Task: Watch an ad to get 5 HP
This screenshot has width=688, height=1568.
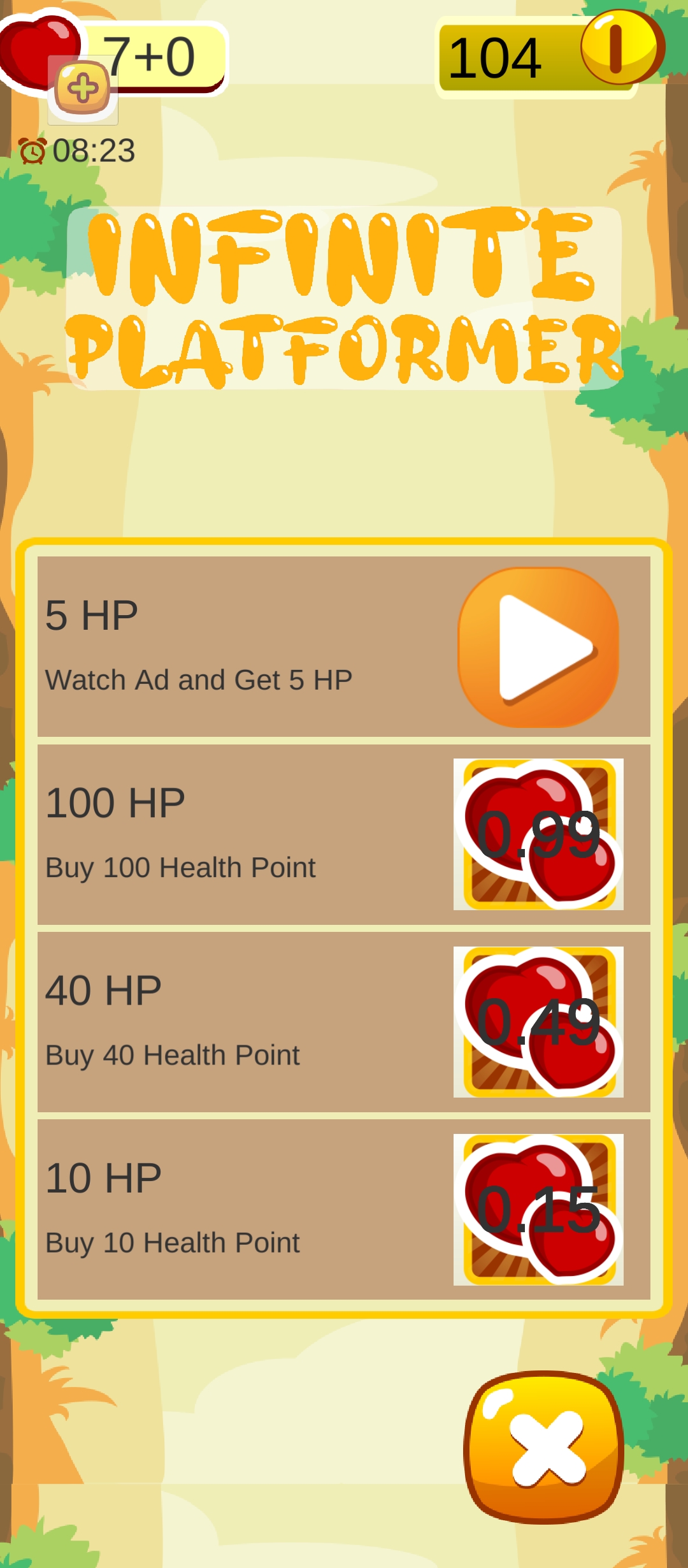Action: [538, 648]
